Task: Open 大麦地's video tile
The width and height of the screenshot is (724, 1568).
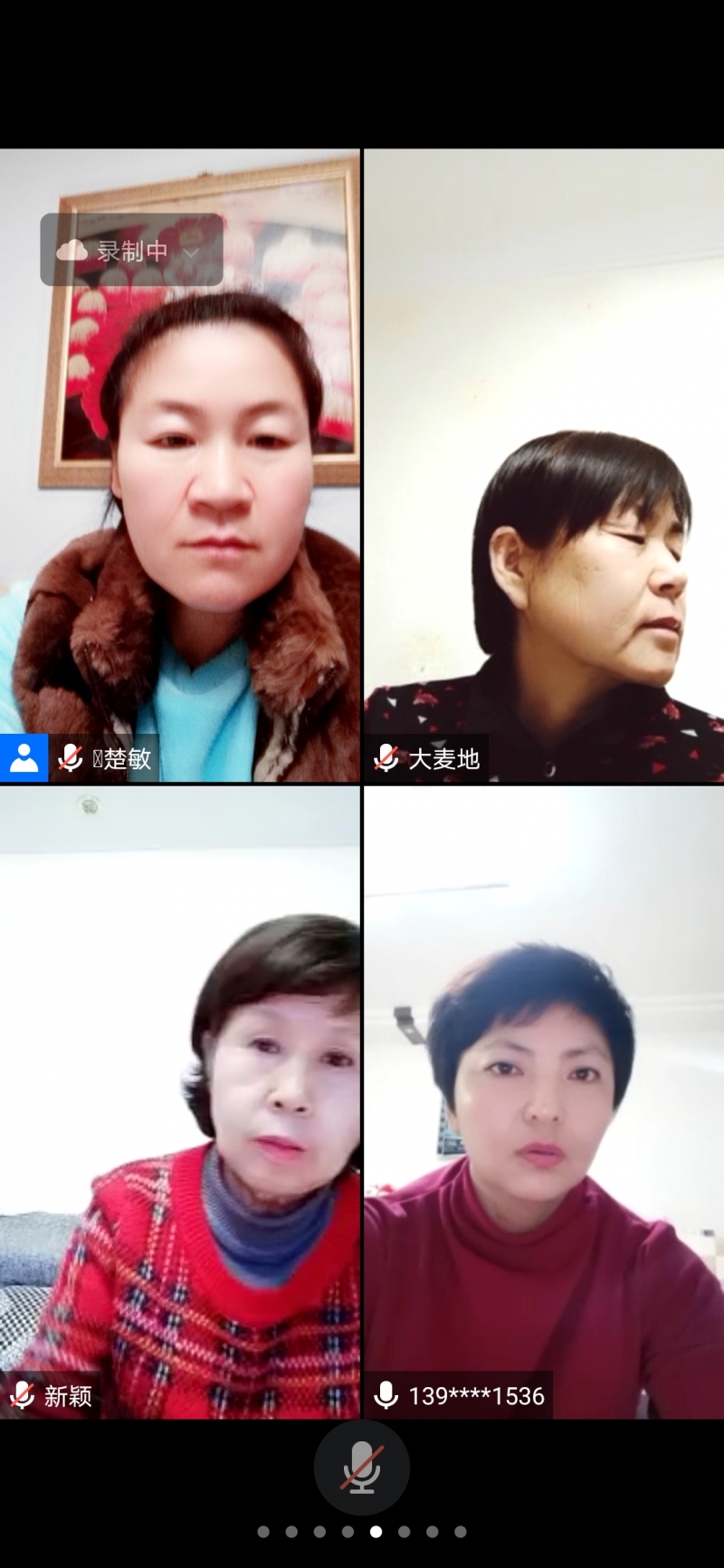Action: pyautogui.click(x=544, y=465)
